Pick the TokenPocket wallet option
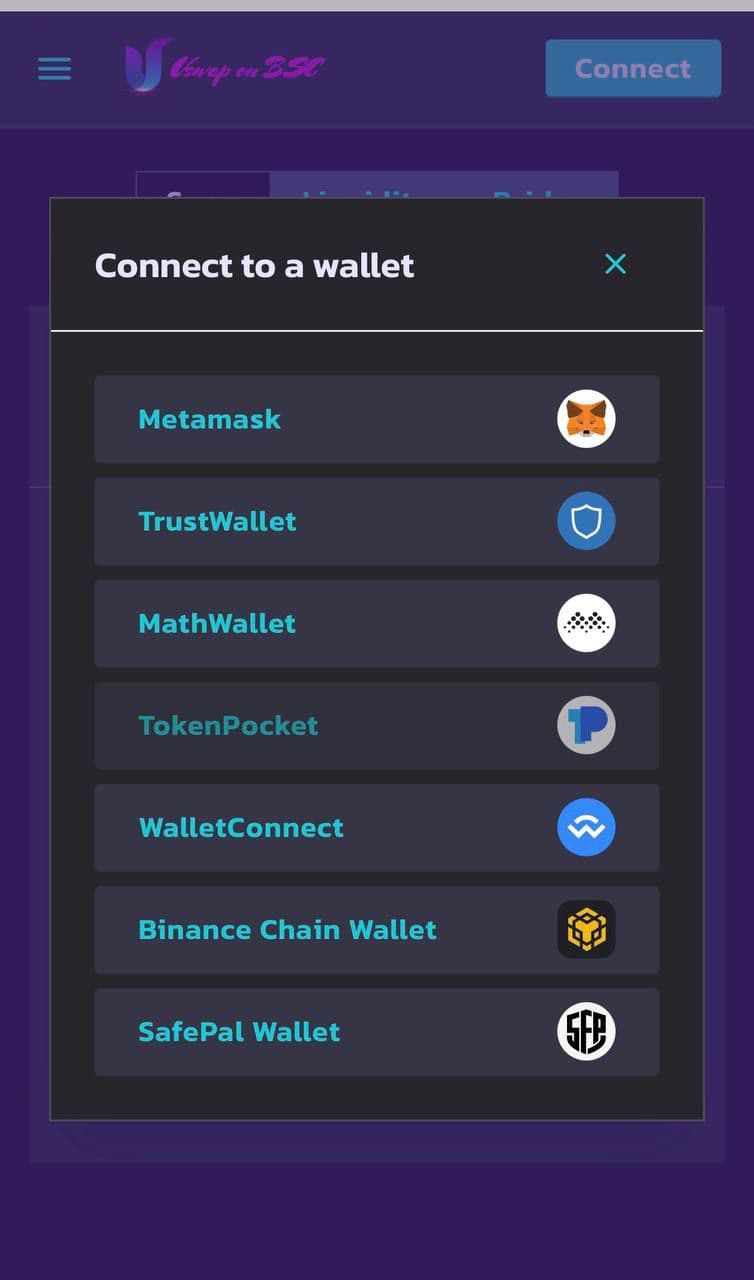 coord(376,725)
